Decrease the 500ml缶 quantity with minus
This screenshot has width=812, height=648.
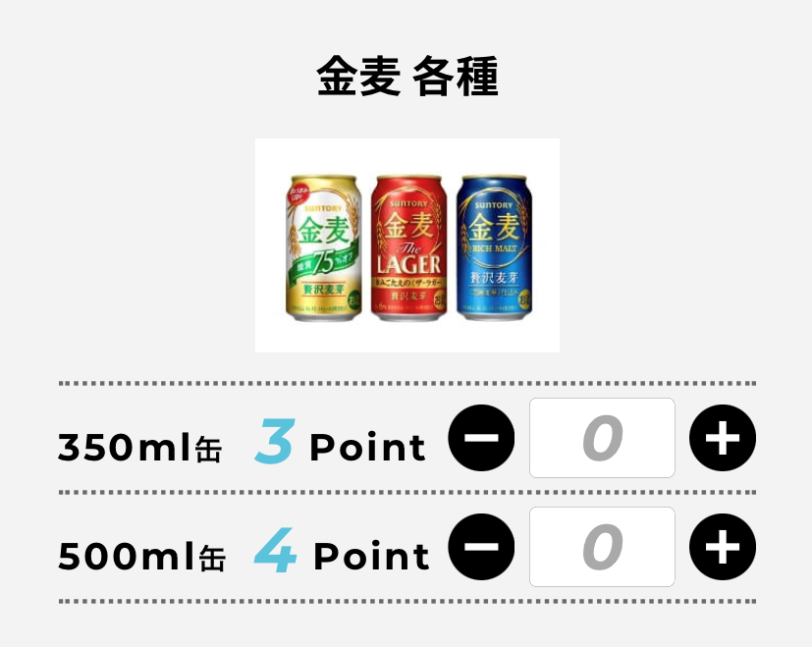coord(481,547)
